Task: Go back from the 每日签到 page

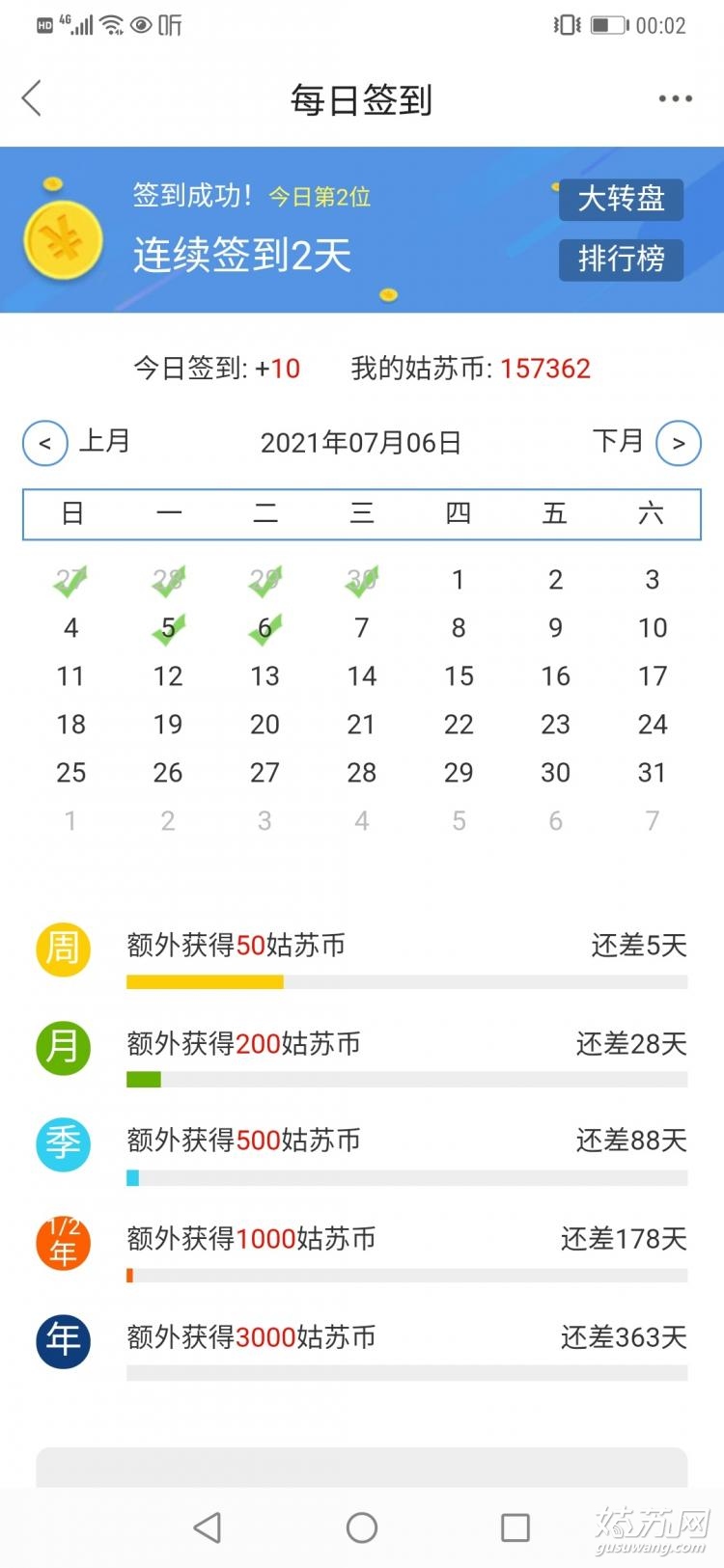Action: tap(32, 98)
